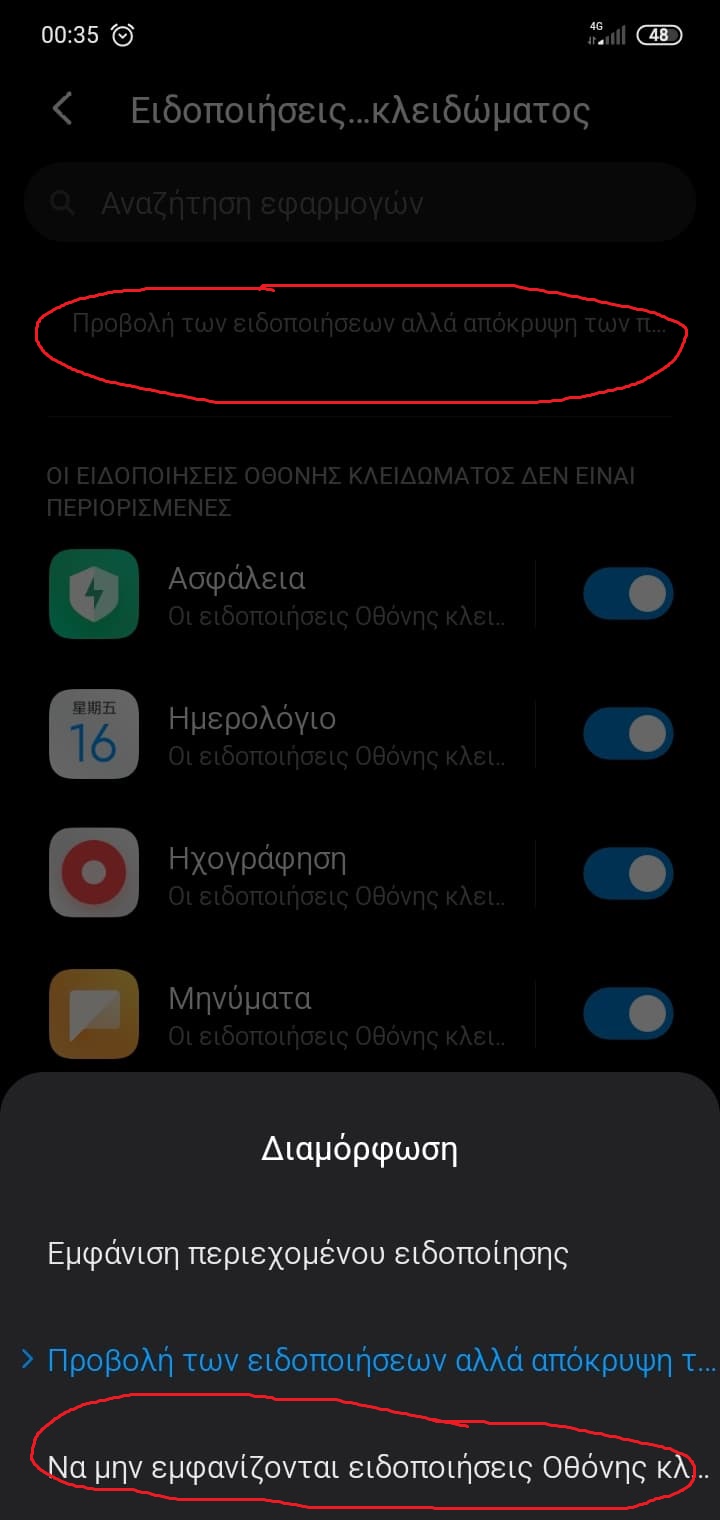Select Να μην εμφανίζονται ειδοποιήσεις Οθόνης κλειδώματος
720x1520 pixels.
pyautogui.click(x=378, y=1467)
